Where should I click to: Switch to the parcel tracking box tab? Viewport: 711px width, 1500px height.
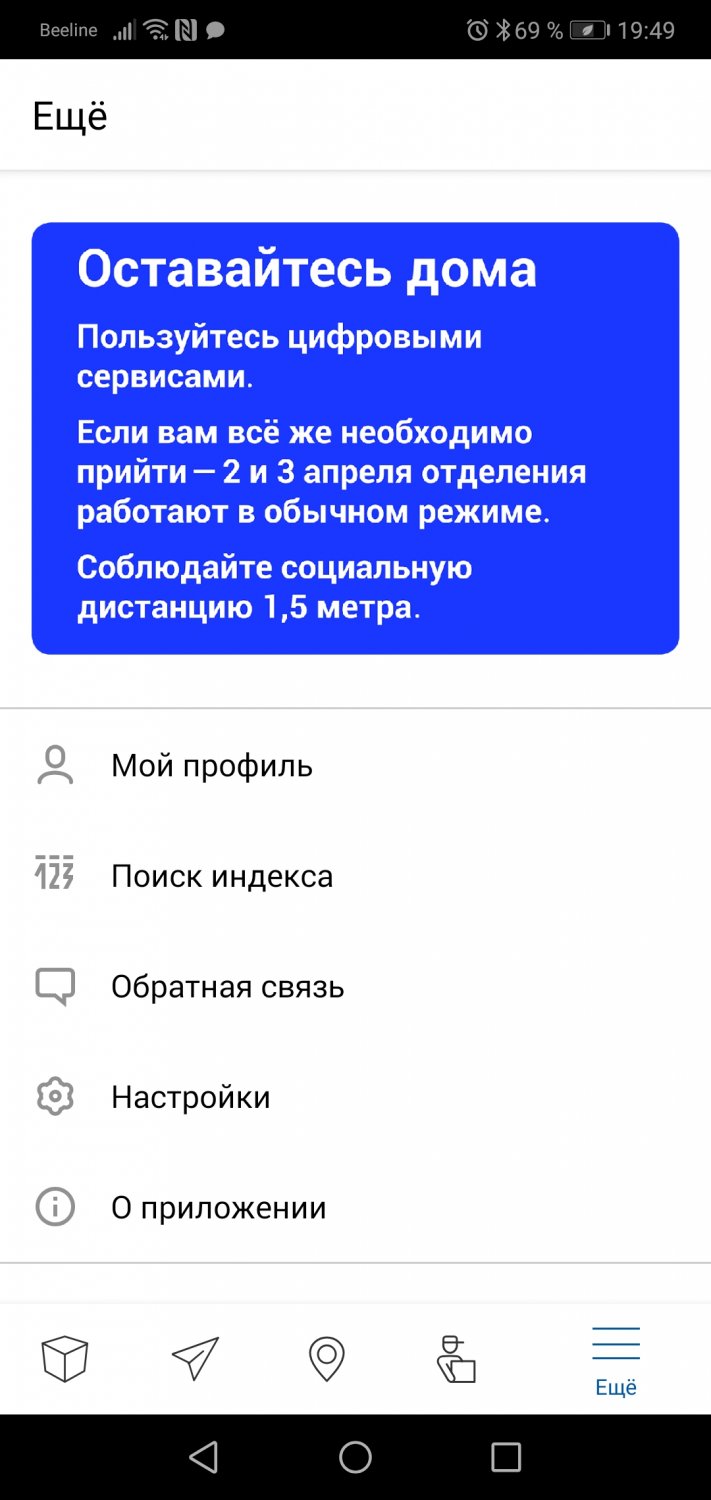[65, 1360]
